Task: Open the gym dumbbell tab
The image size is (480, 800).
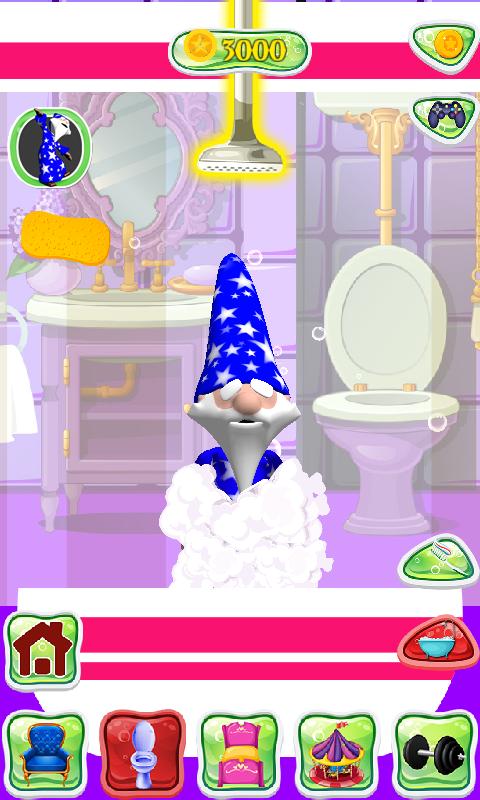Action: pos(434,753)
